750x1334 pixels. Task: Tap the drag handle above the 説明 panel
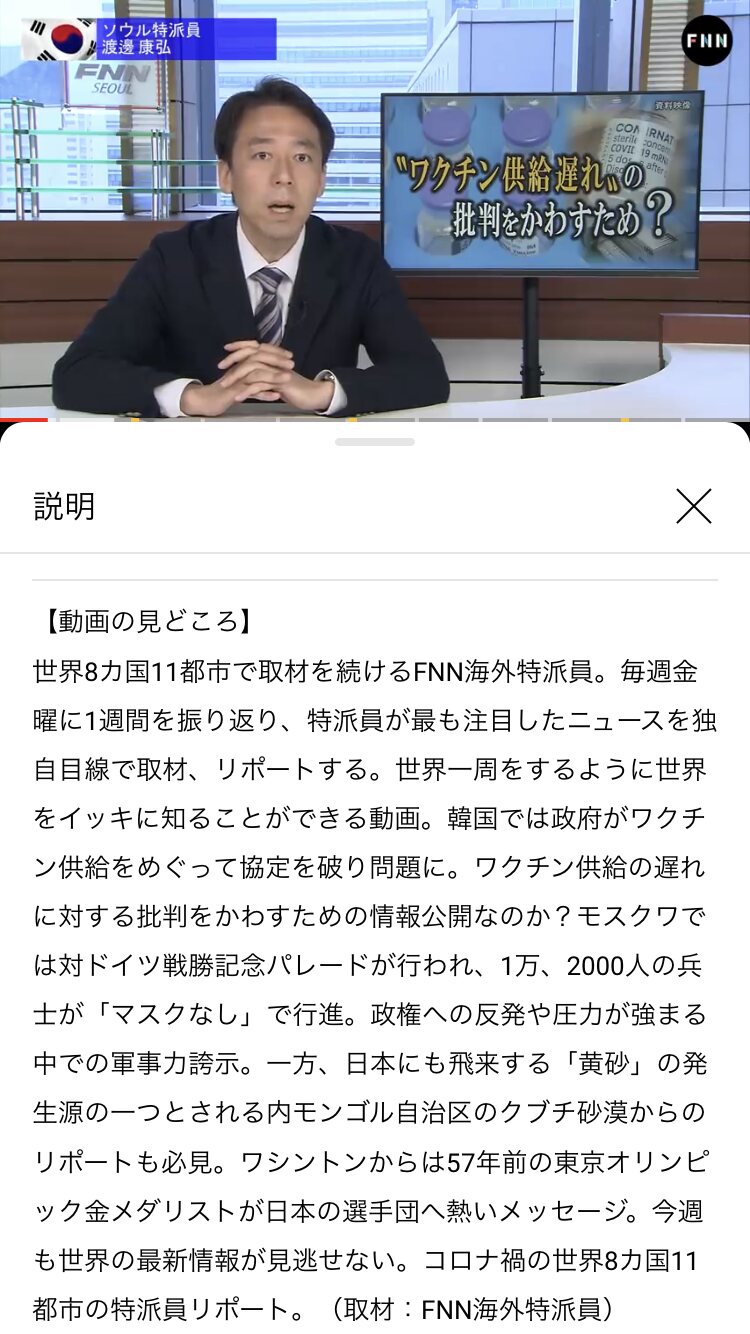(x=375, y=441)
